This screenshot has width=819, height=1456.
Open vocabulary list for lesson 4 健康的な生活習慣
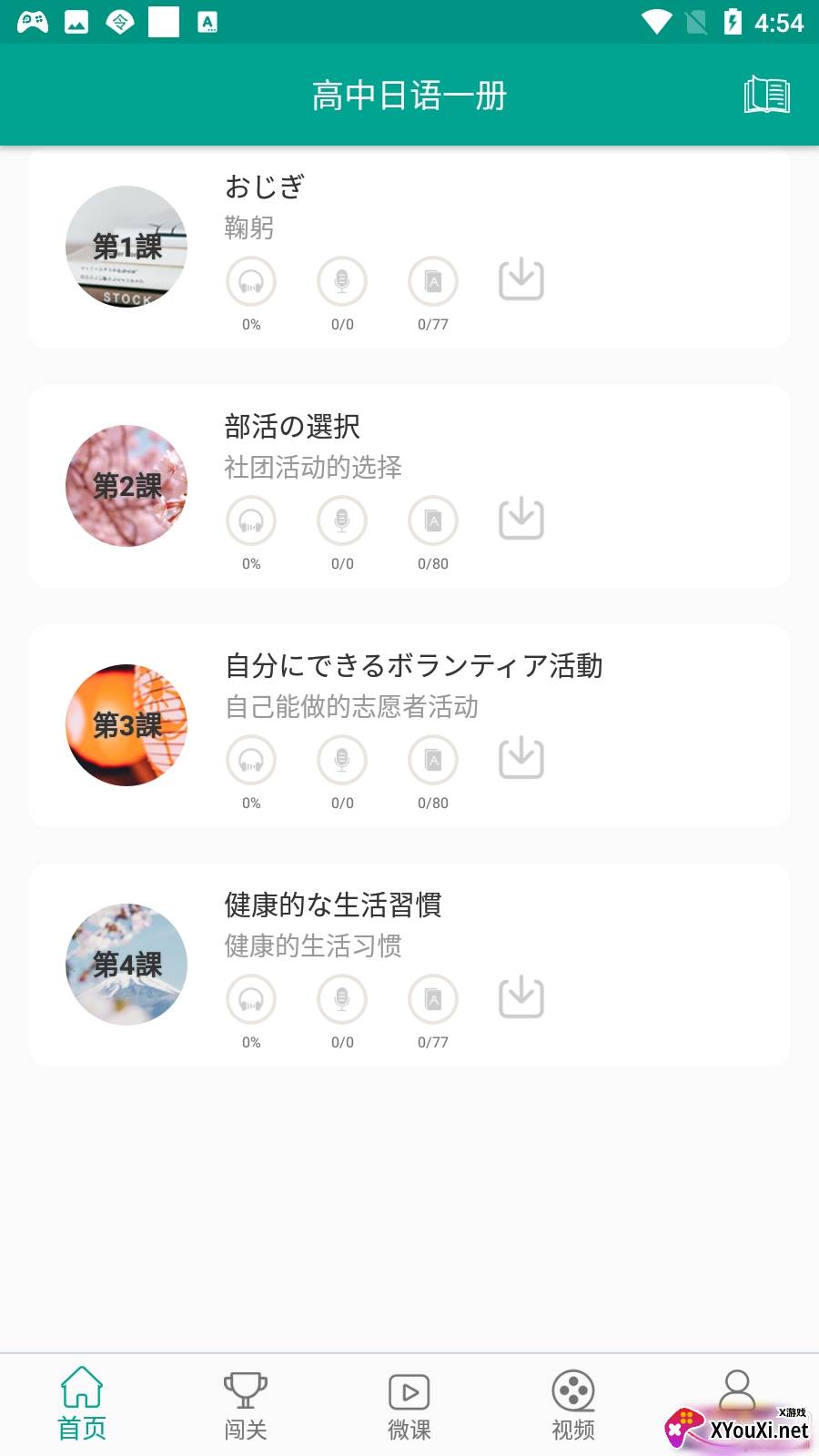tap(433, 1000)
